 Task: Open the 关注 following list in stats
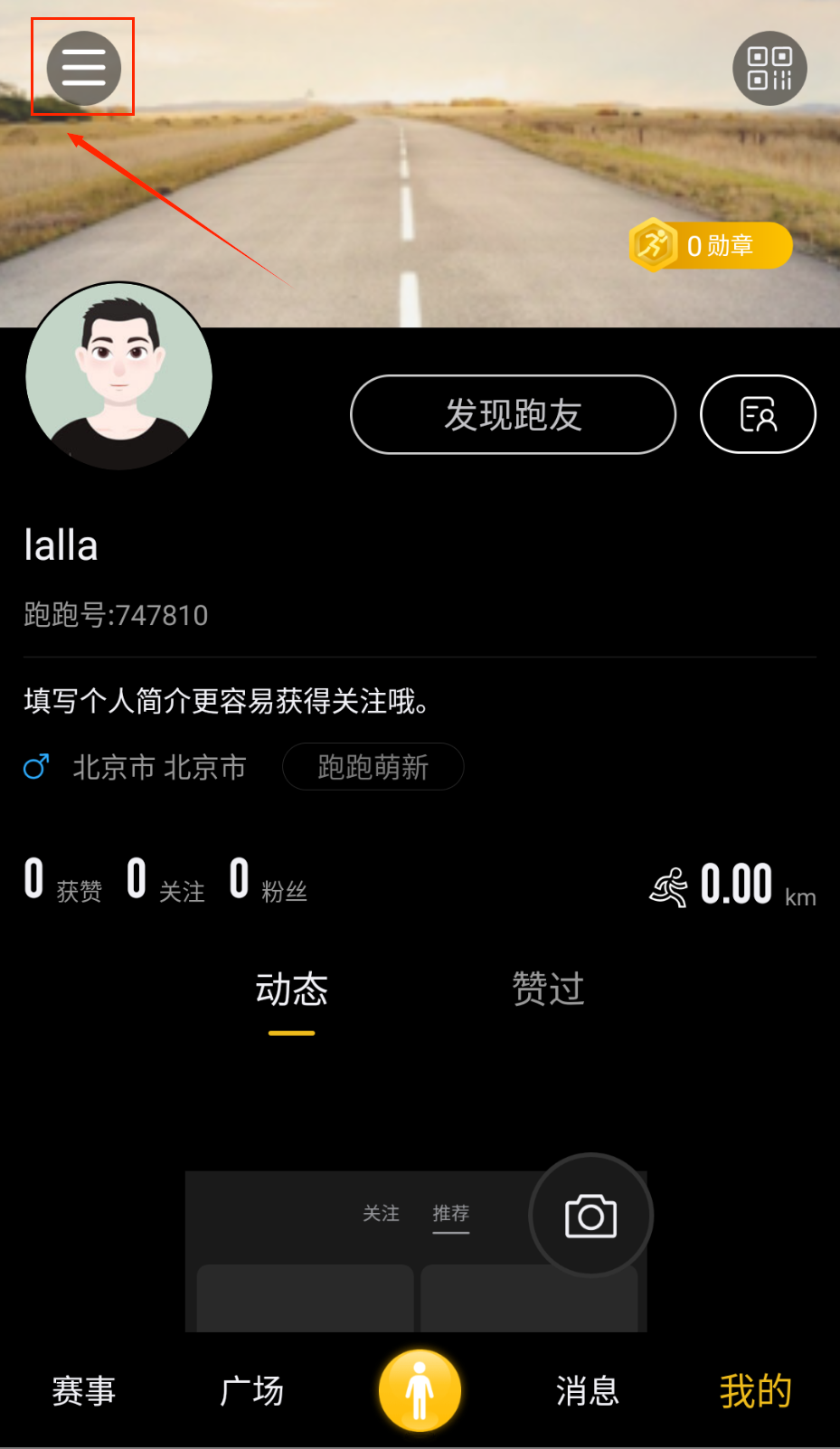[166, 881]
